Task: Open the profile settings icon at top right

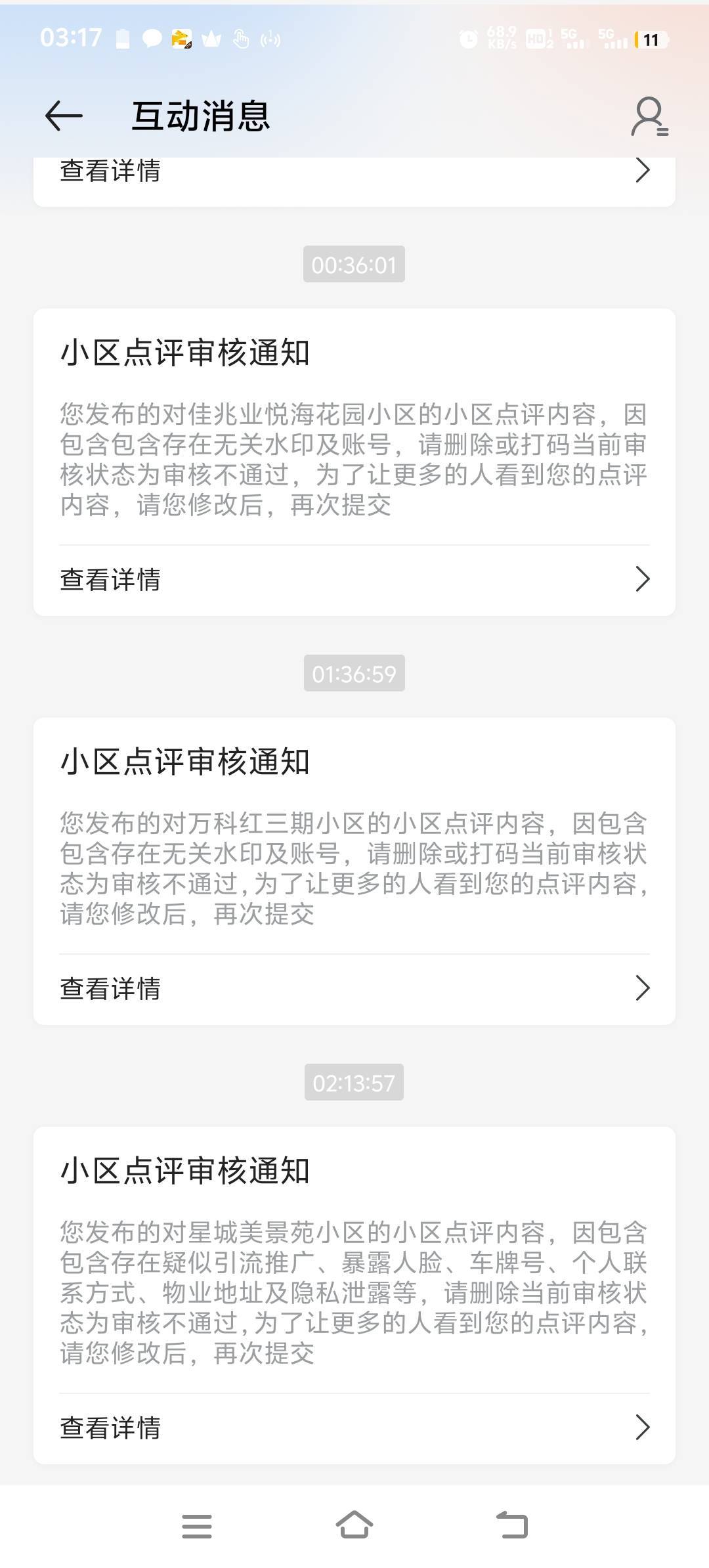Action: click(649, 117)
